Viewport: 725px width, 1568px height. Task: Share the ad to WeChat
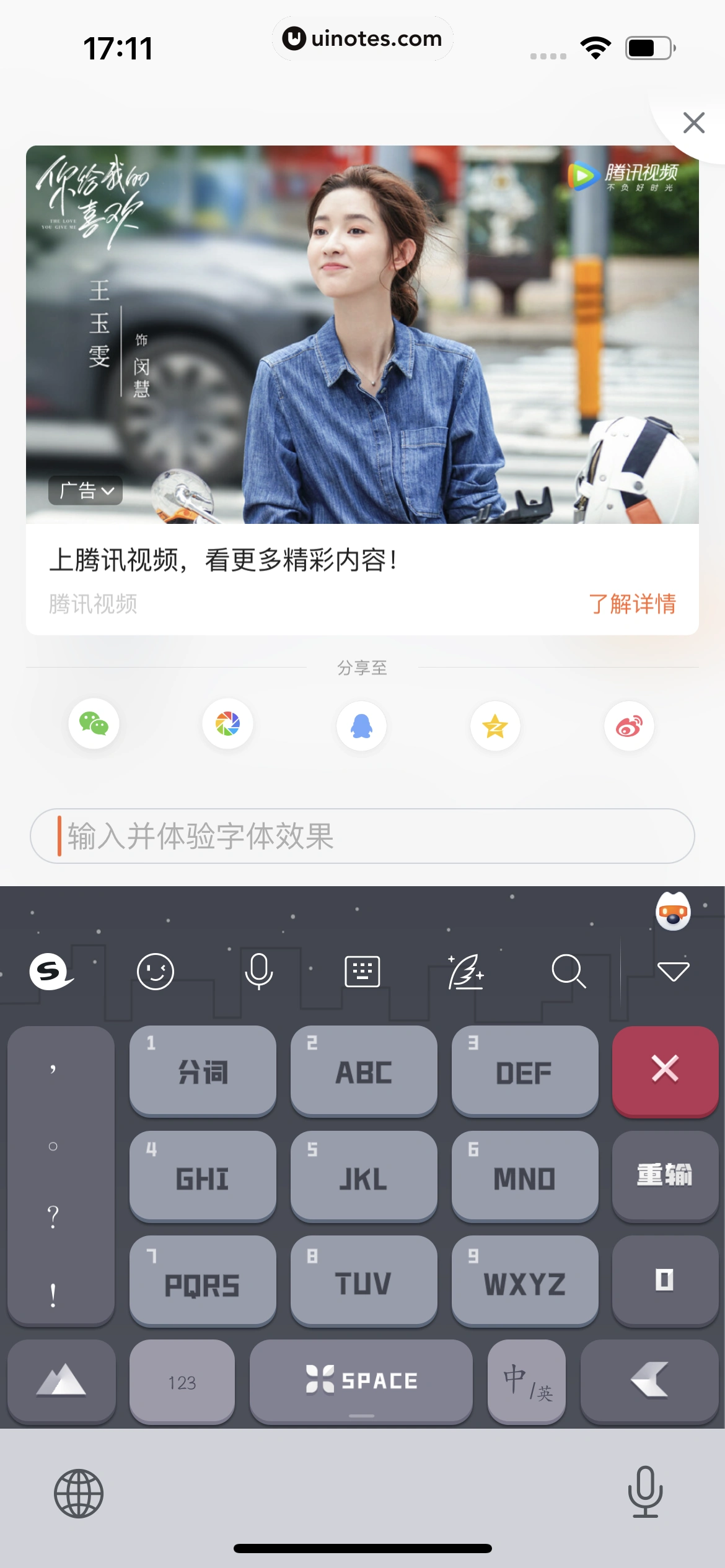coord(93,725)
